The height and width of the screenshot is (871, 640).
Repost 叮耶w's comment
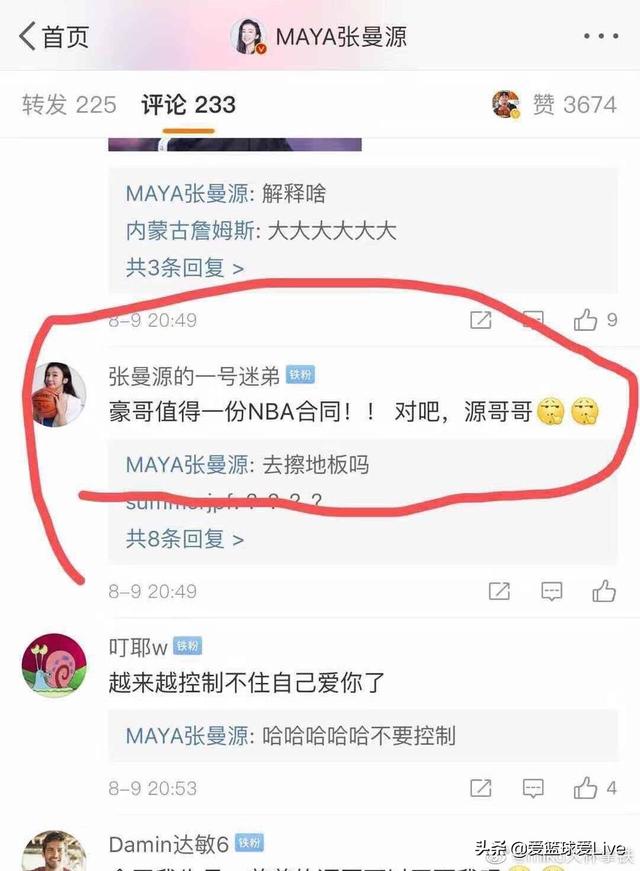pos(481,788)
